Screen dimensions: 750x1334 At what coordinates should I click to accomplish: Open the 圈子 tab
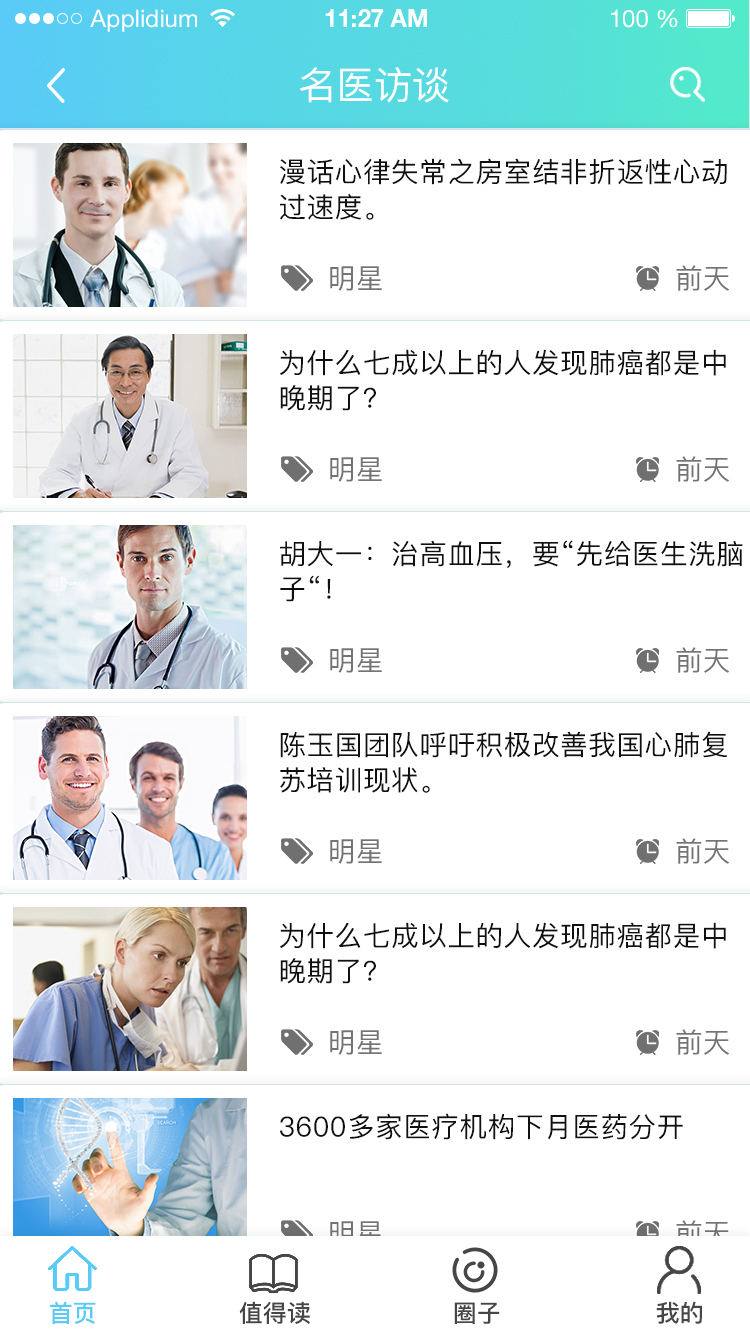[x=475, y=1286]
